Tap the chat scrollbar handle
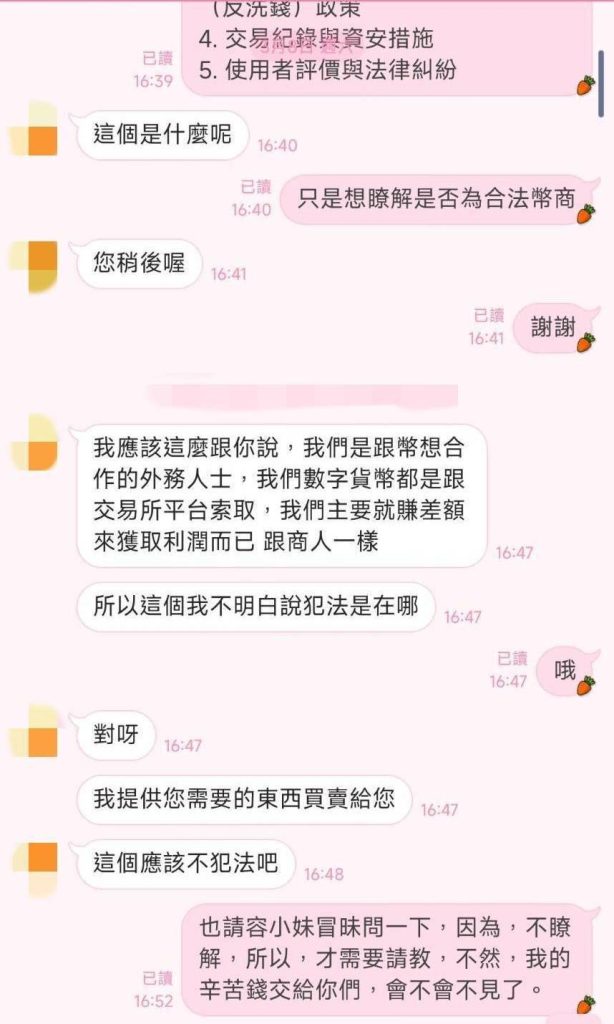Viewport: 614px width, 1024px height. pyautogui.click(x=602, y=84)
